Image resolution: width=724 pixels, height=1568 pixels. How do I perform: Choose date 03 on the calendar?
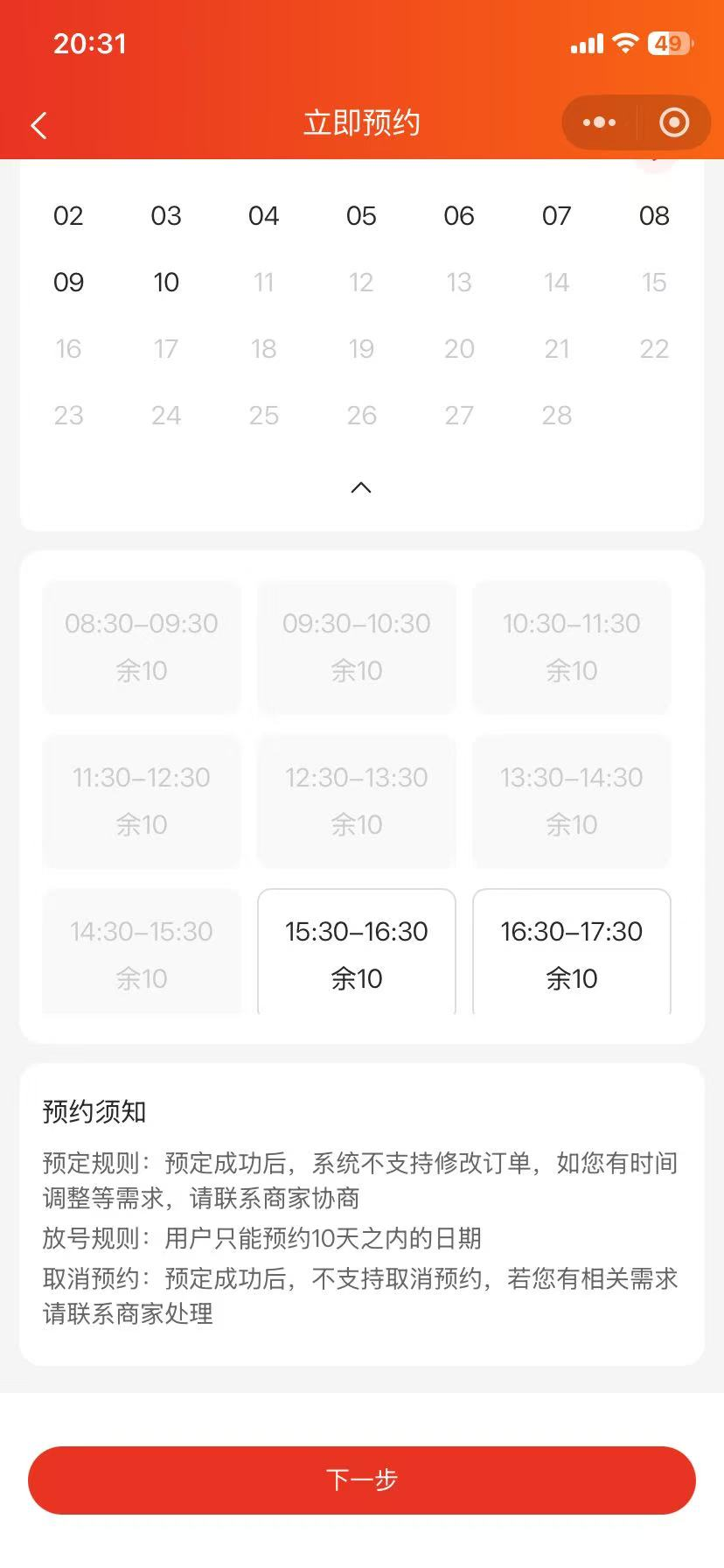point(166,216)
